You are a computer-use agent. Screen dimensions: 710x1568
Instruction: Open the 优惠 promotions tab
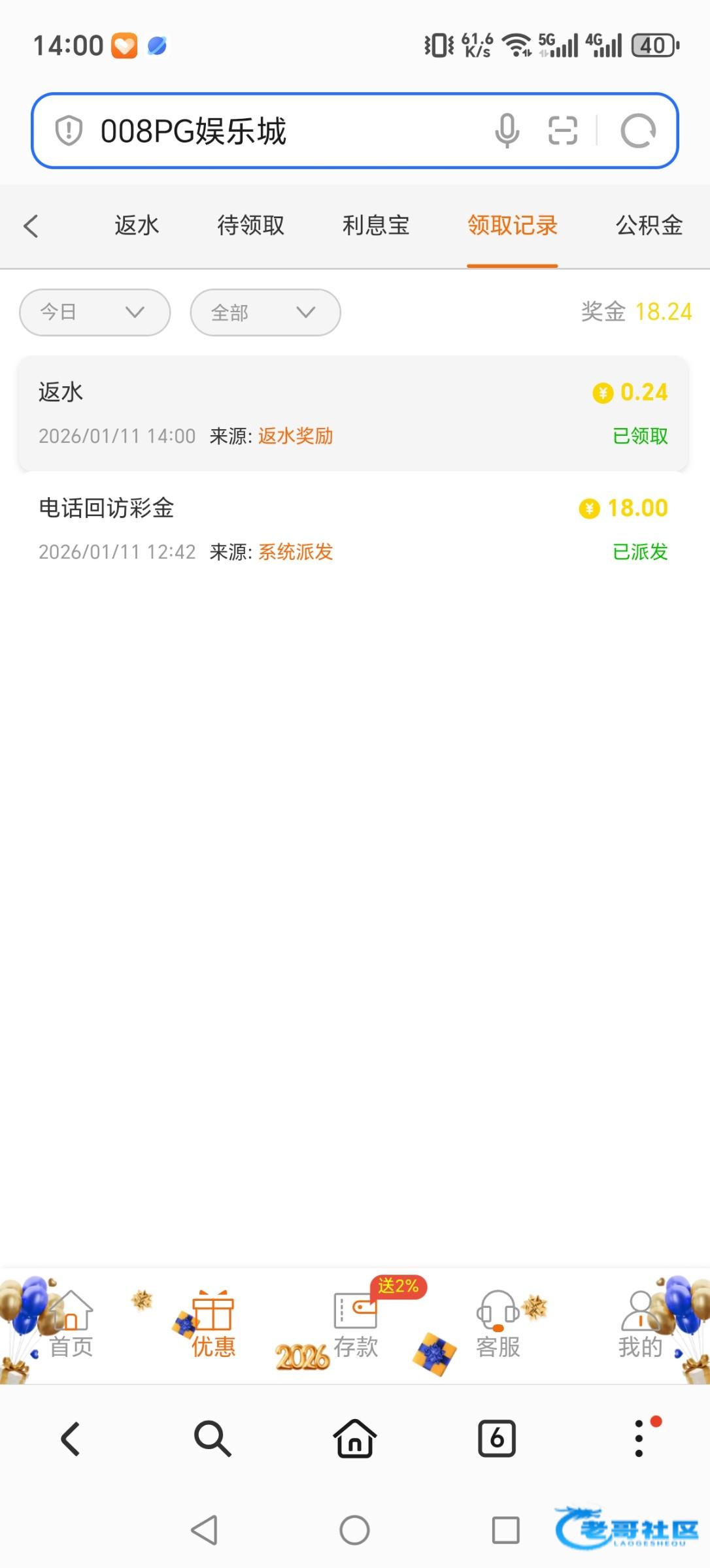[213, 1325]
